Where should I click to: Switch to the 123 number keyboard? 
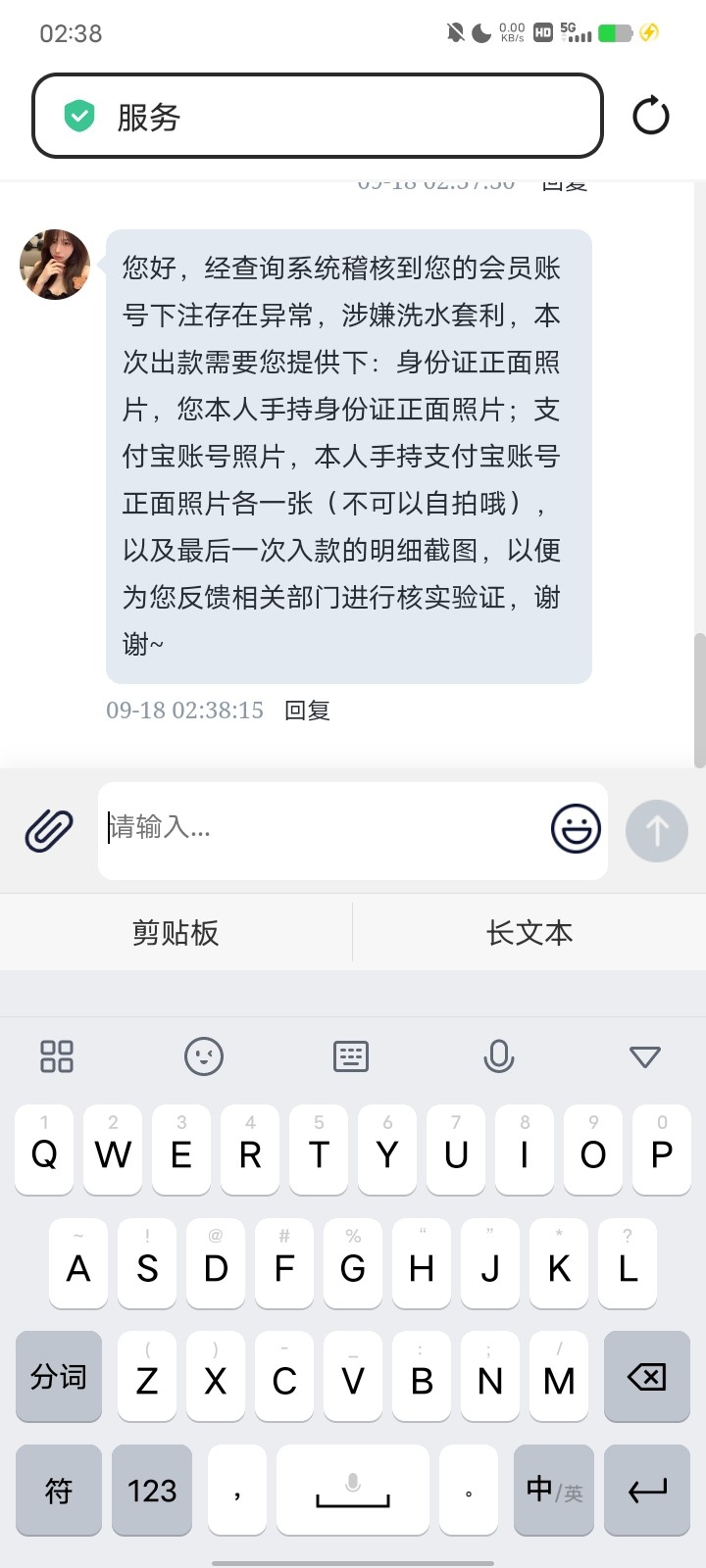pos(152,1491)
